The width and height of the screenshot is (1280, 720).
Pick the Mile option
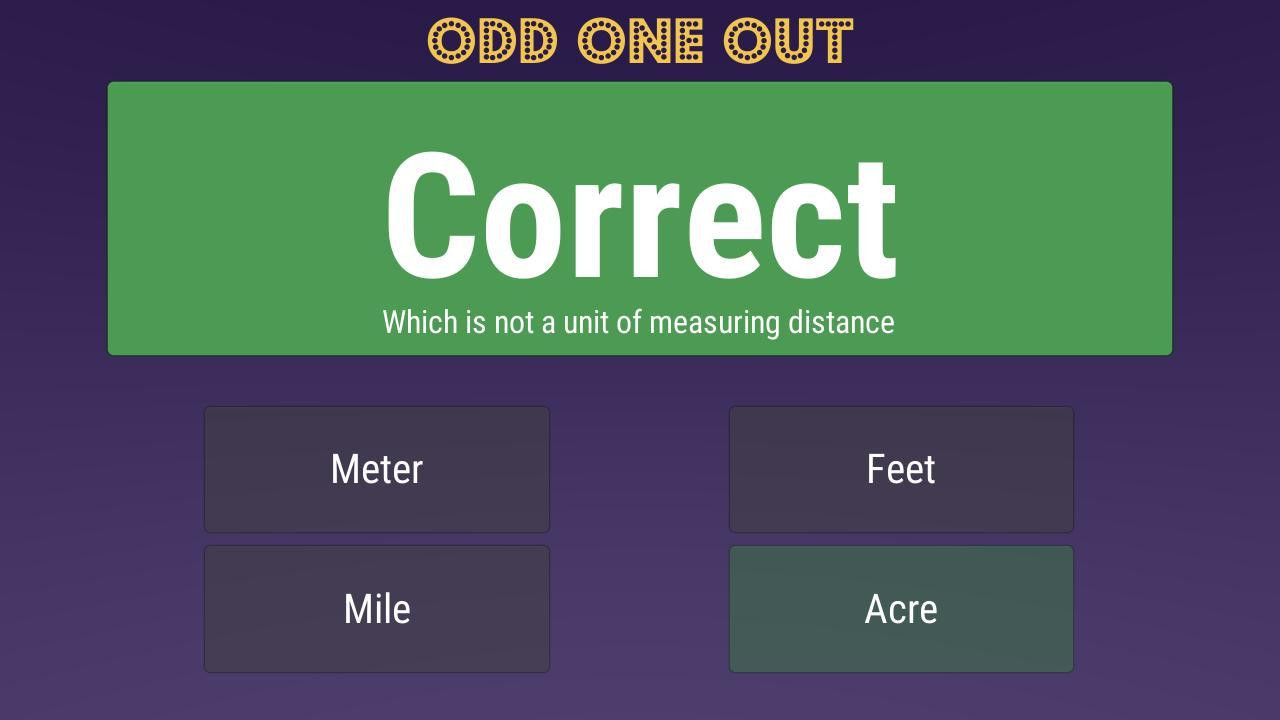click(377, 609)
